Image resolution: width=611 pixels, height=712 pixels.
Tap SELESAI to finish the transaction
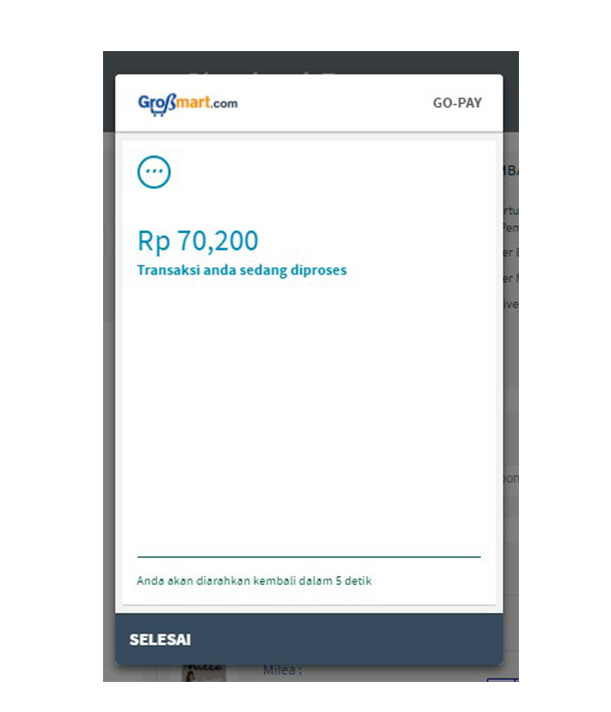[x=160, y=640]
